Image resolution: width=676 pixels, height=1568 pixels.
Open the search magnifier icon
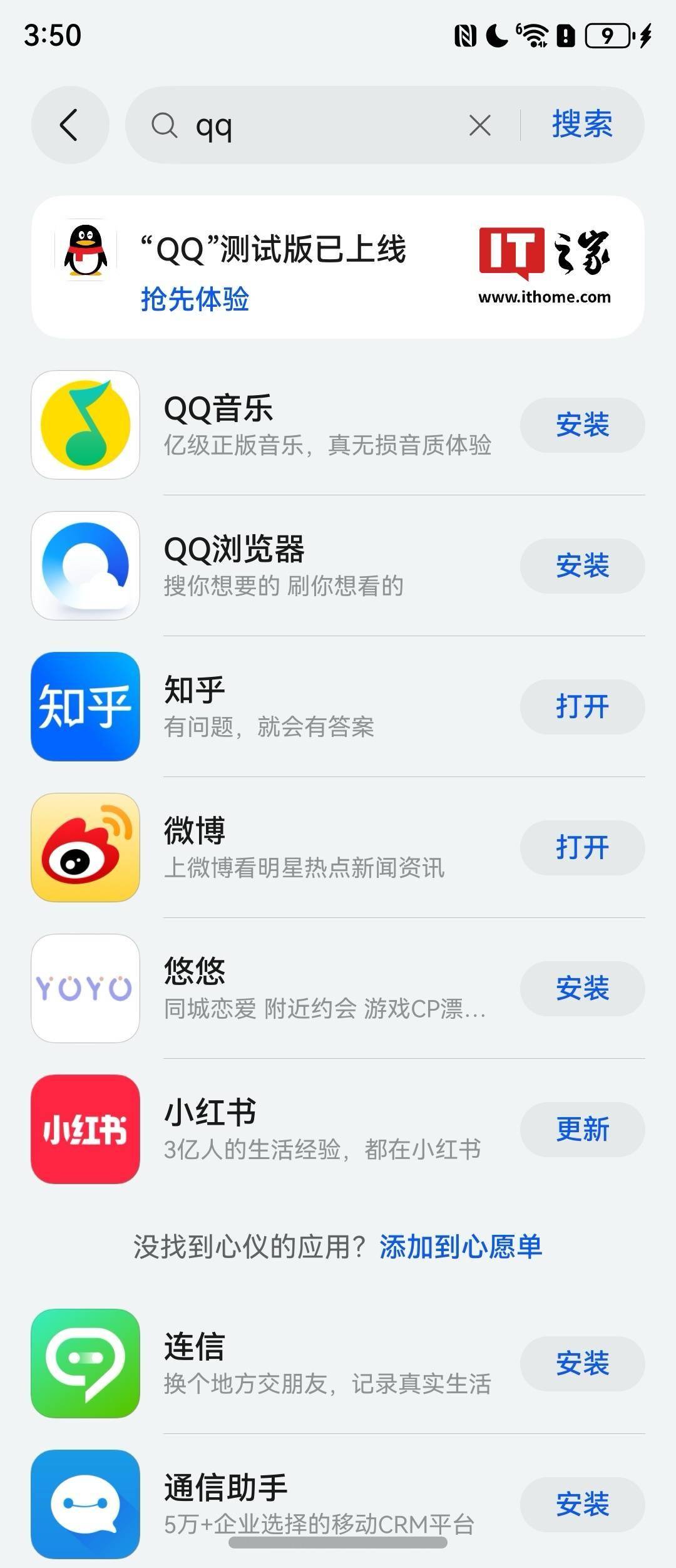tap(164, 125)
